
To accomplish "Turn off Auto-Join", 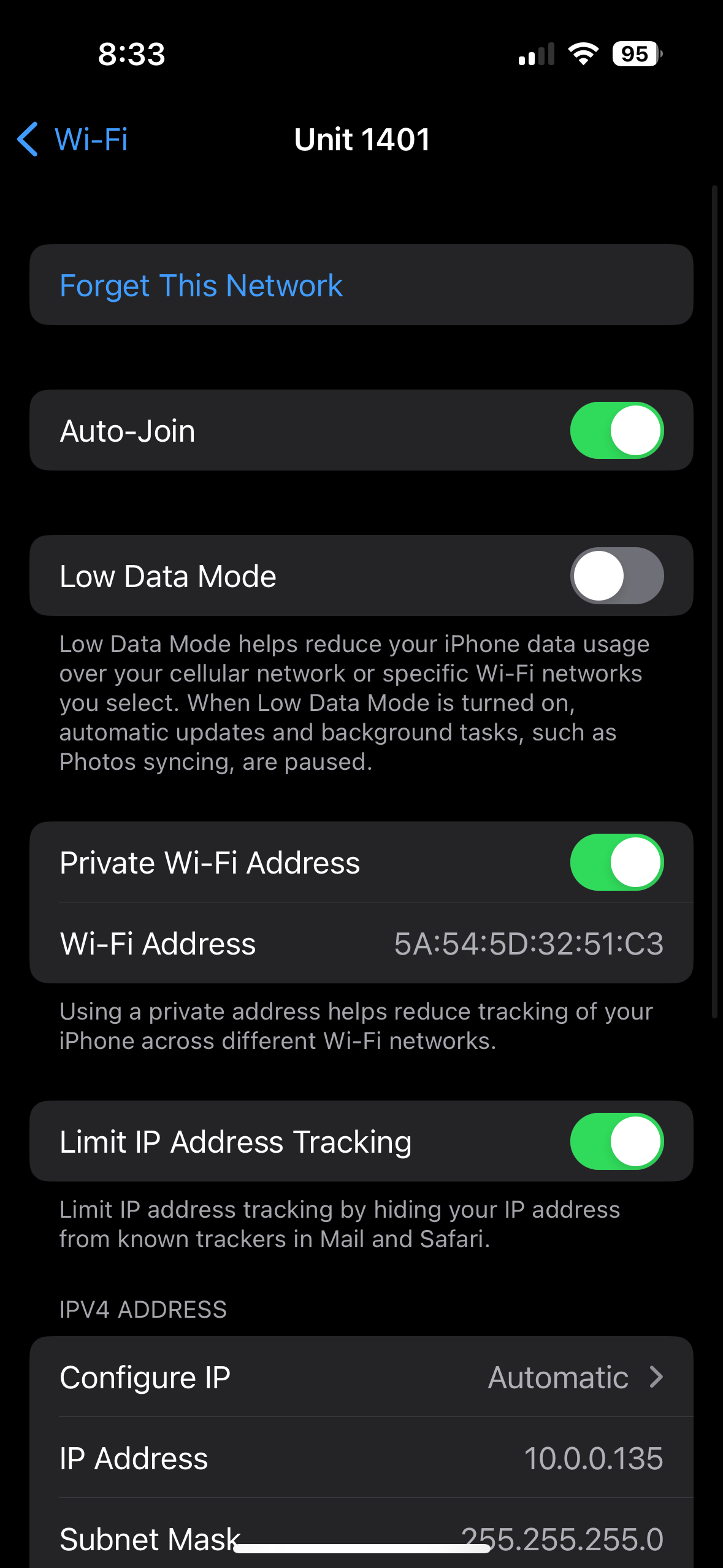I will click(616, 431).
